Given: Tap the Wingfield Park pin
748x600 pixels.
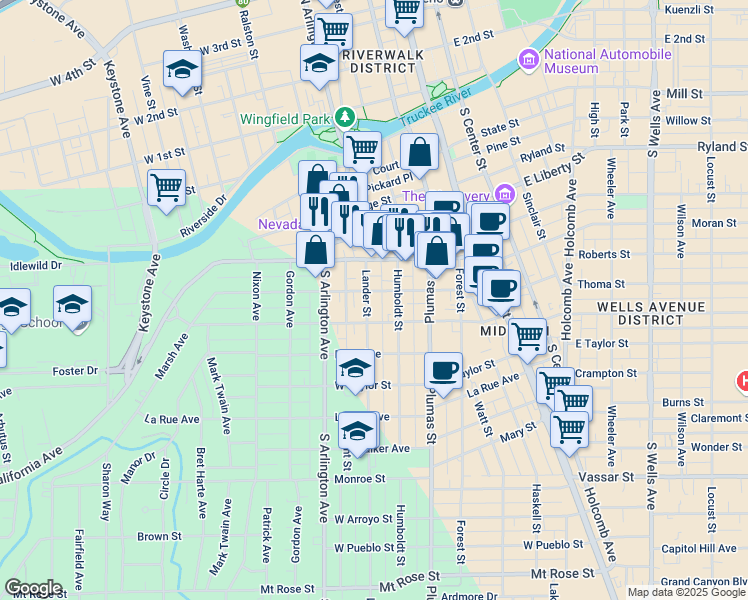Looking at the screenshot, I should pos(345,118).
